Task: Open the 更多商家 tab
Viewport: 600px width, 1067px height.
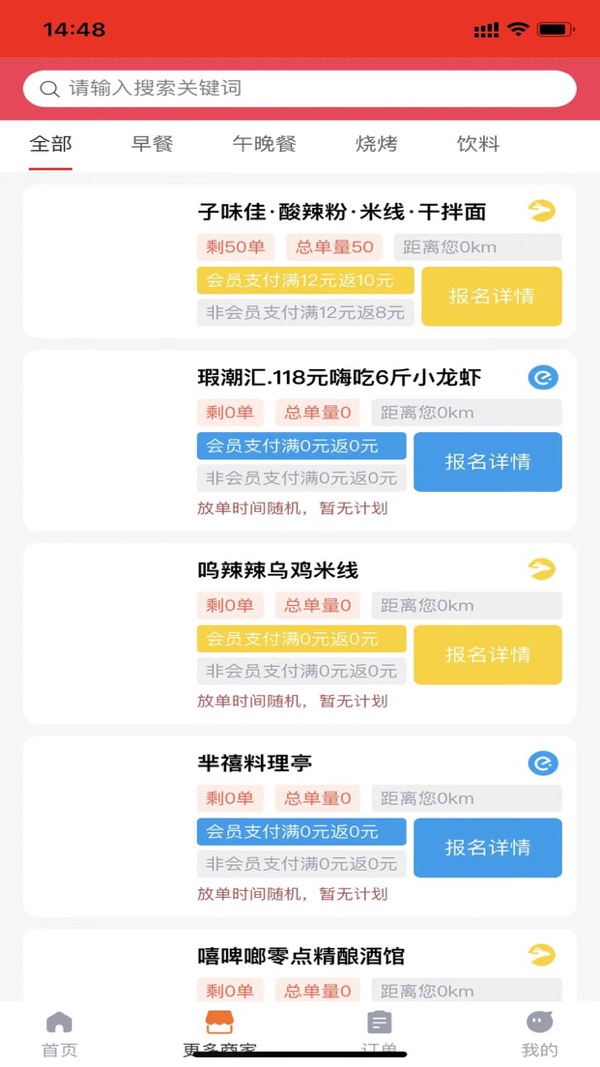Action: (x=220, y=1033)
